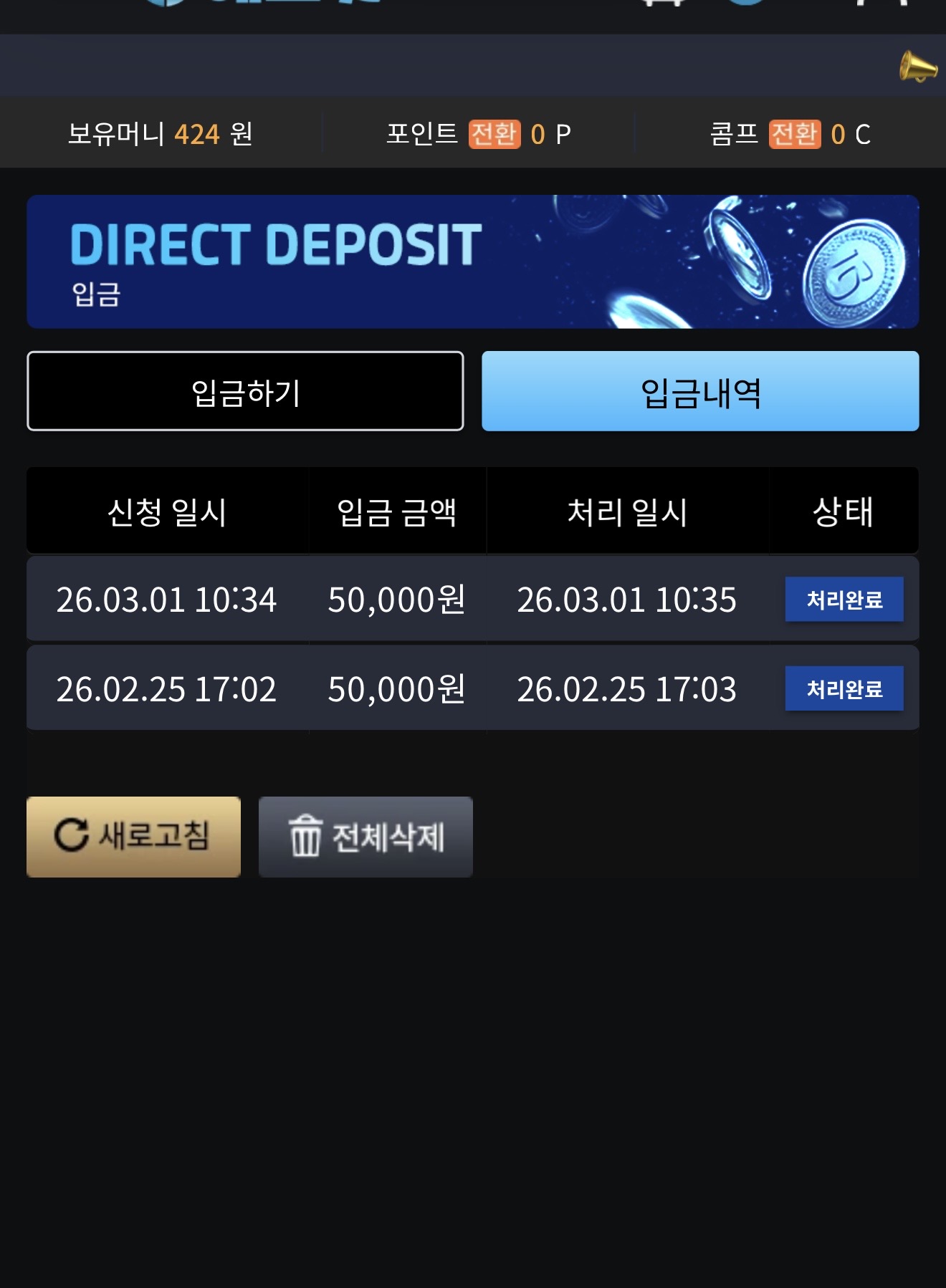Refresh the list with 새로고침
Image resolution: width=946 pixels, height=1288 pixels.
pos(134,837)
